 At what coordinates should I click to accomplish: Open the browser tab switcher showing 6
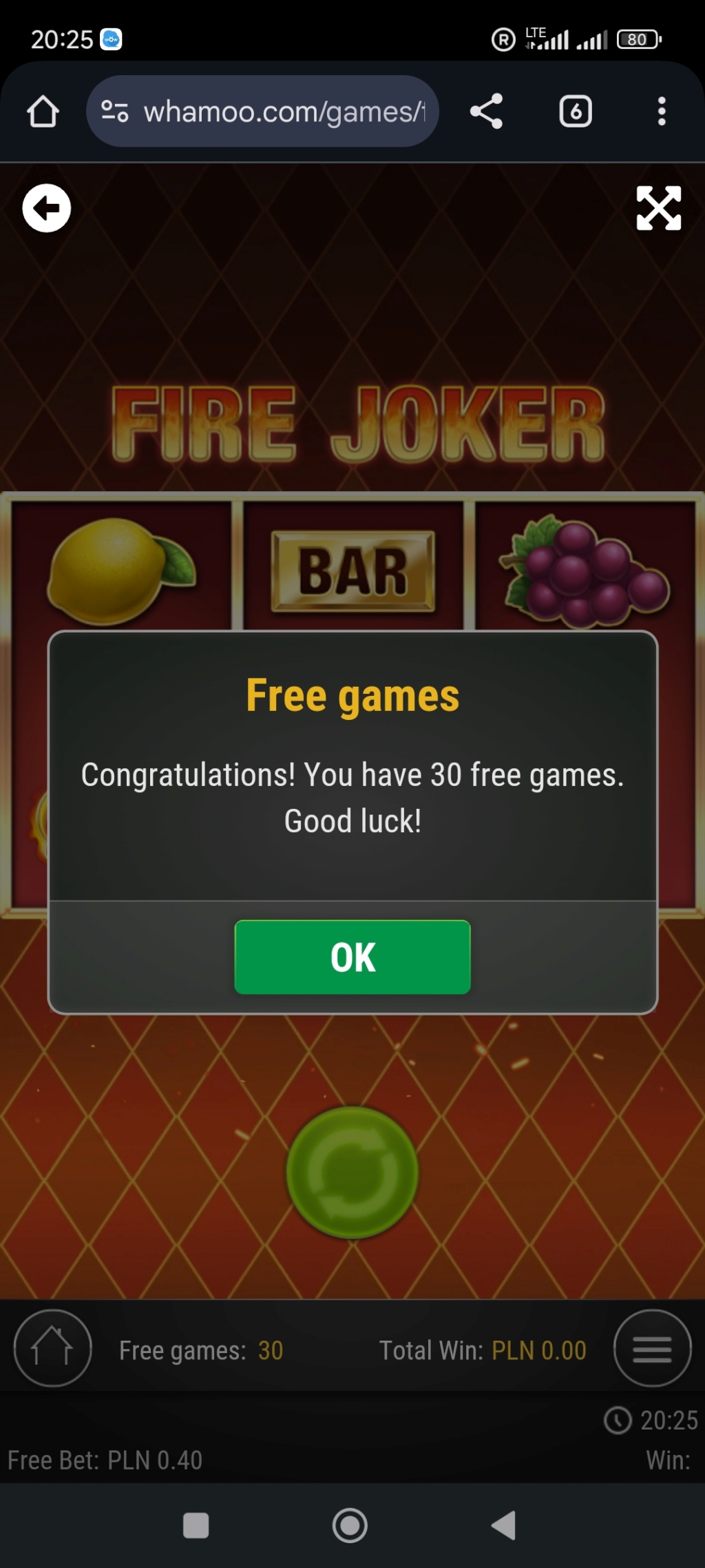(x=576, y=112)
